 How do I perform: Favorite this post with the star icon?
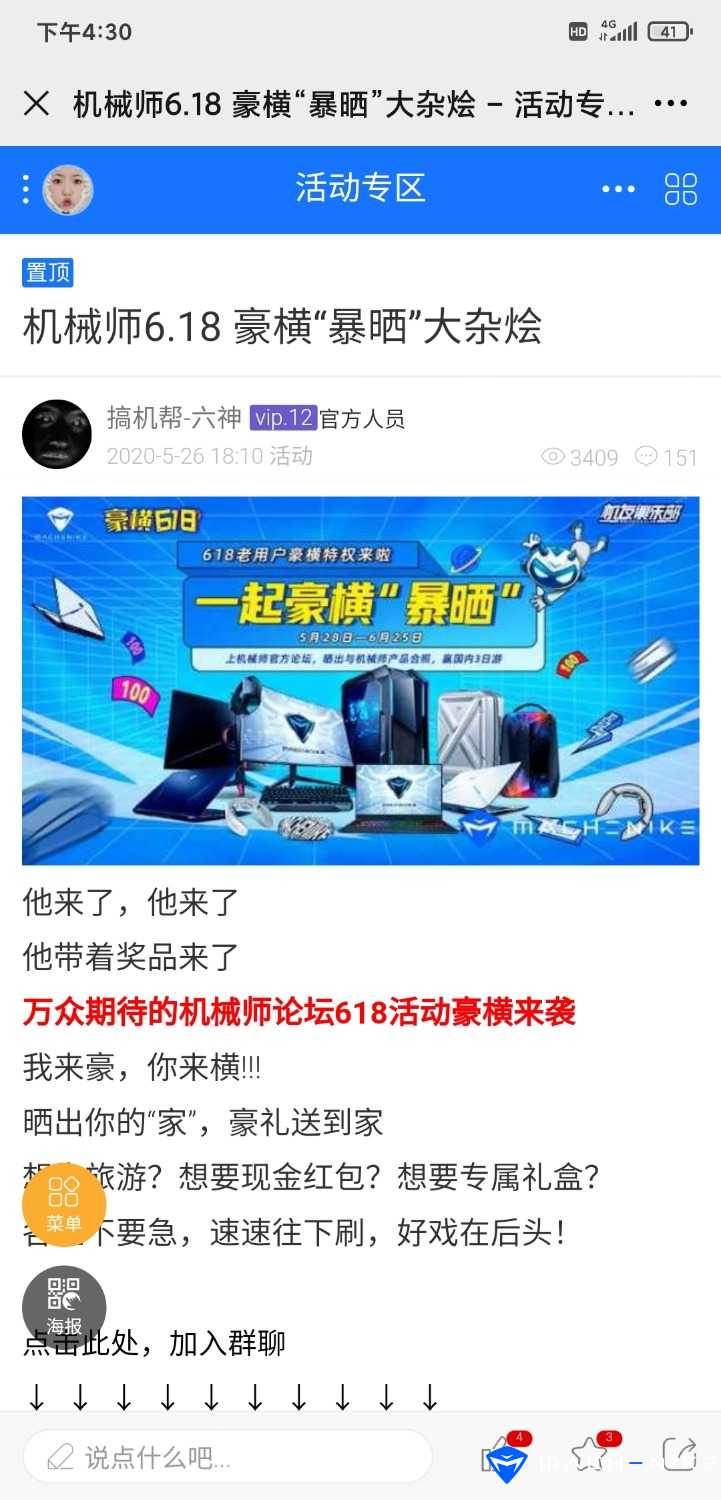click(x=588, y=1455)
